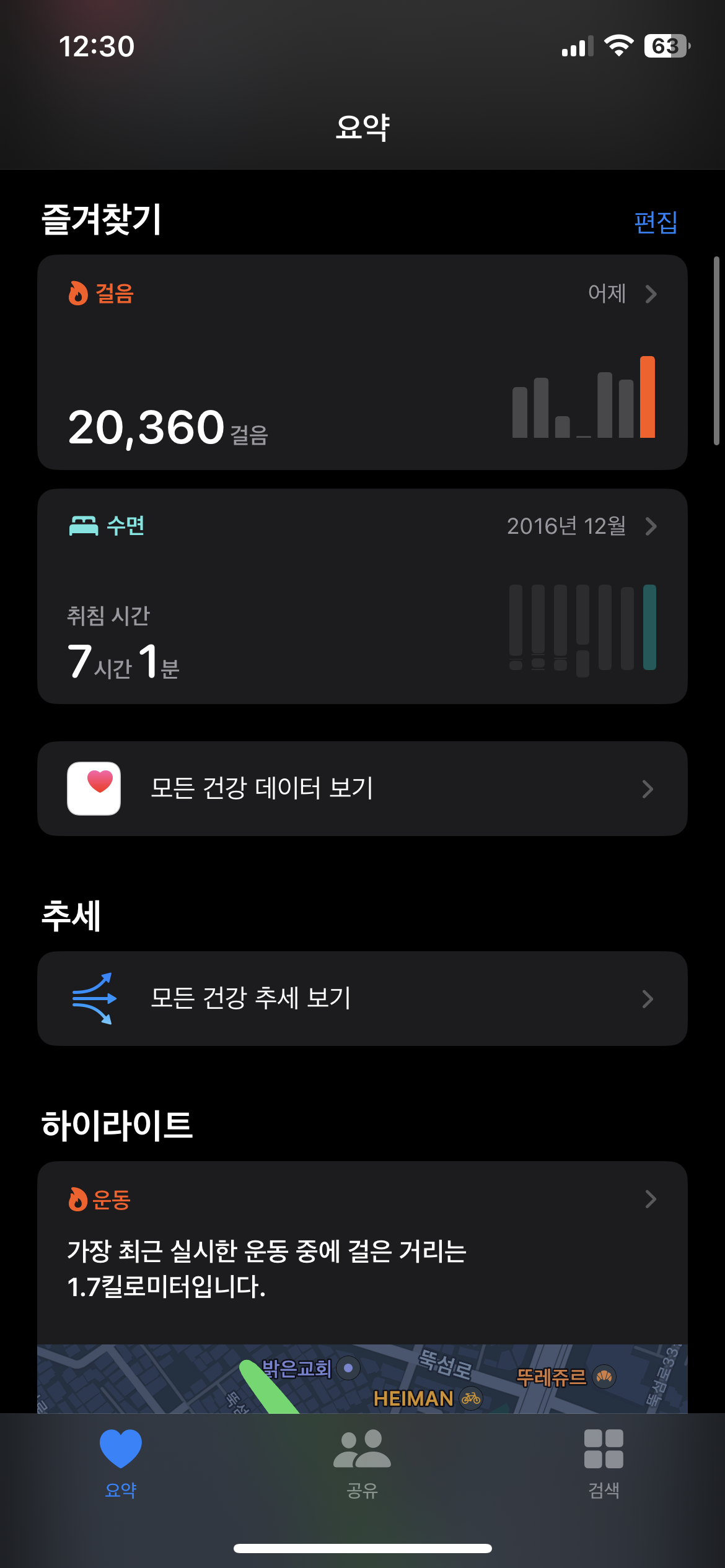The height and width of the screenshot is (1568, 725).
Task: Open the 수면 sleep card
Action: 362,596
